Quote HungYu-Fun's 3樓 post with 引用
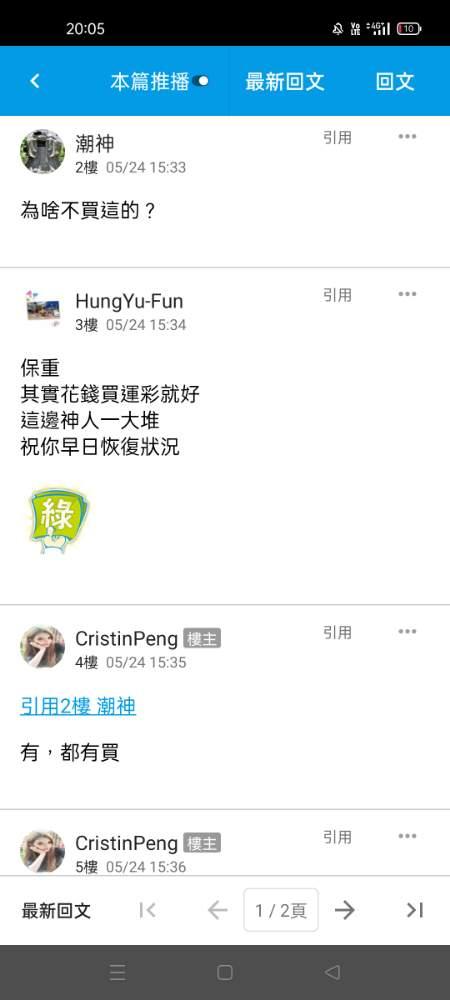The height and width of the screenshot is (1000, 450). point(337,295)
